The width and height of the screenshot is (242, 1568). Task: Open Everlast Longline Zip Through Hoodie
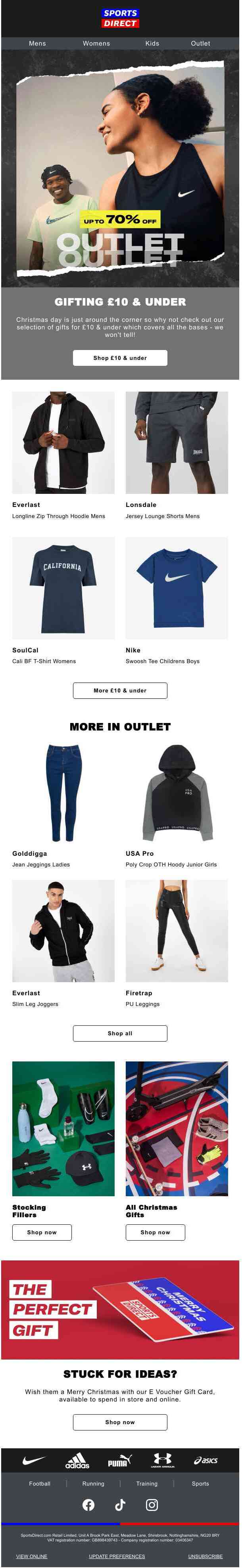(63, 442)
